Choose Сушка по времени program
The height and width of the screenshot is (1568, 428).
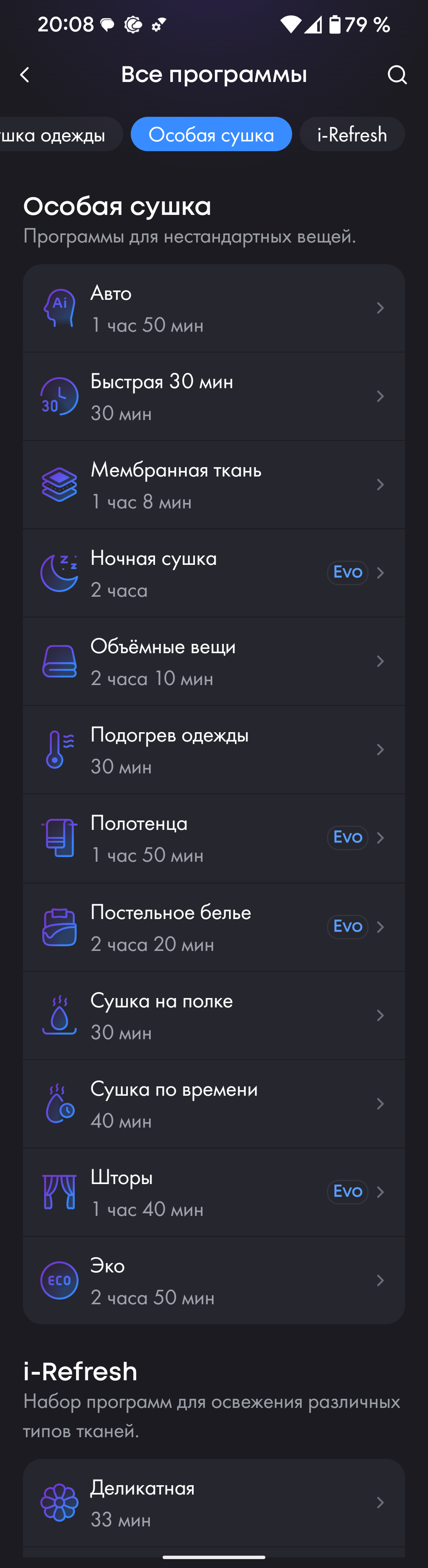[213, 1103]
